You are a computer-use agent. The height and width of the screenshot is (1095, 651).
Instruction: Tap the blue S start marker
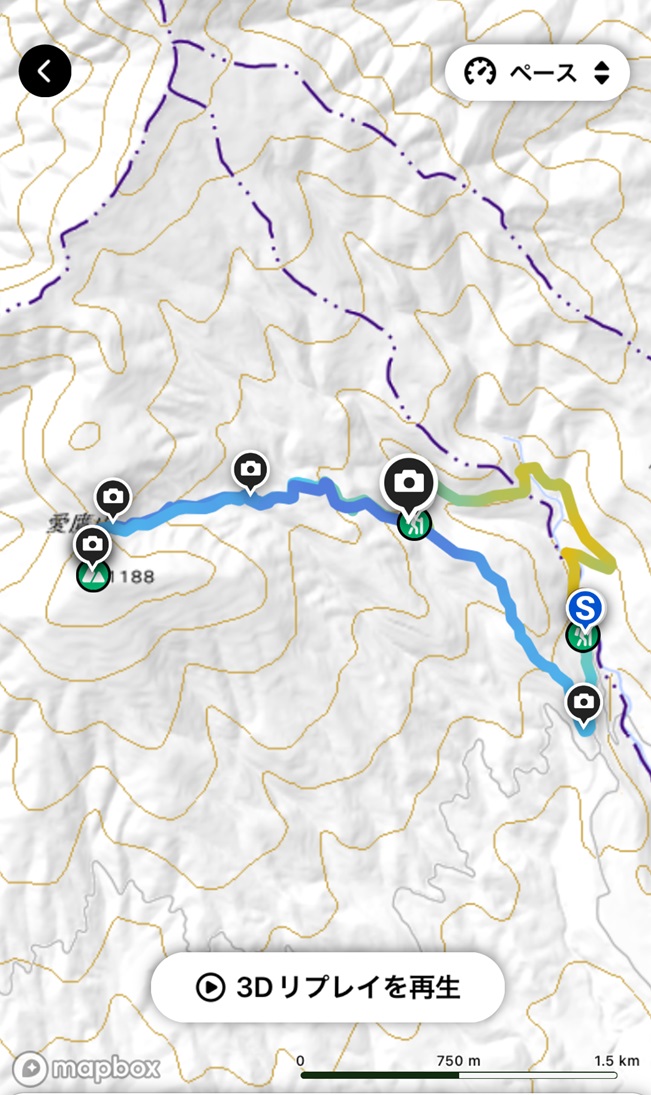coord(585,607)
